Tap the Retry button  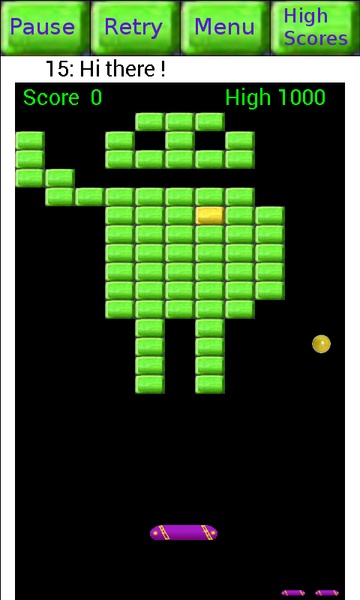tap(135, 28)
